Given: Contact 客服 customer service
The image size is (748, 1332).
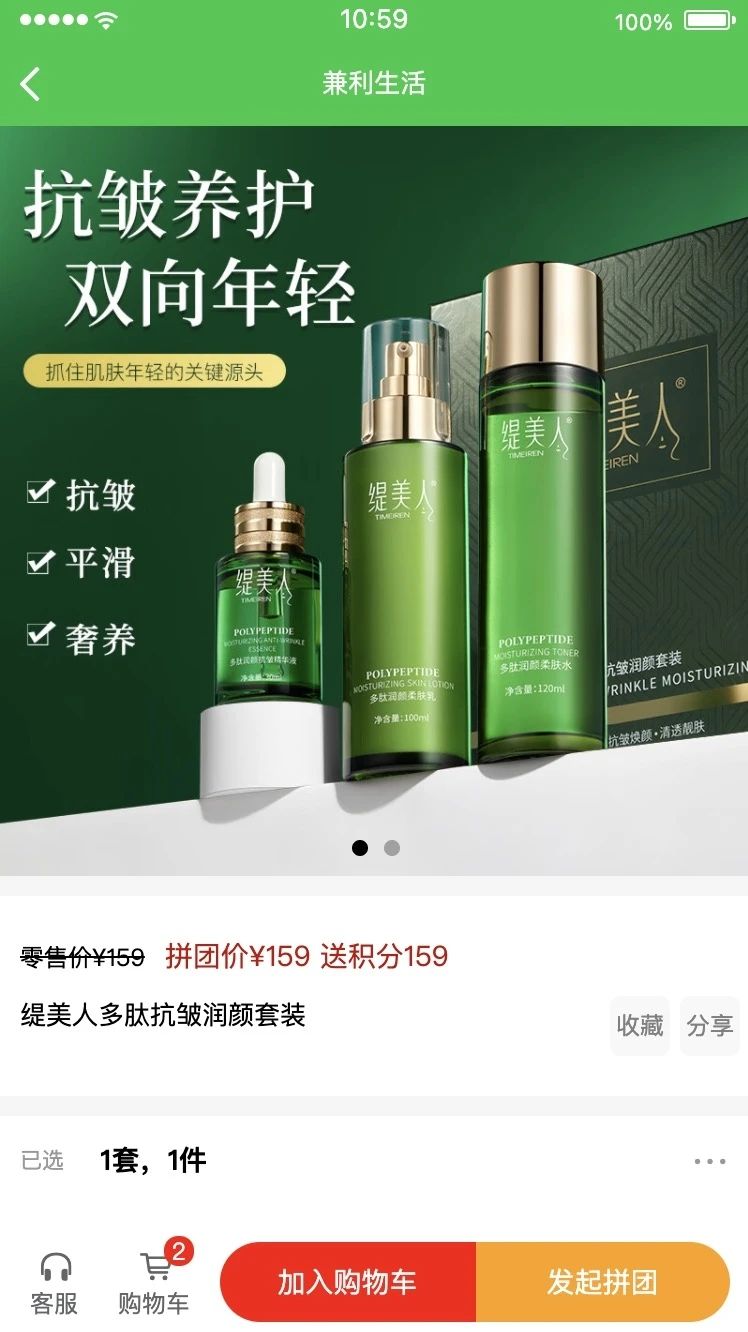Looking at the screenshot, I should [55, 1283].
